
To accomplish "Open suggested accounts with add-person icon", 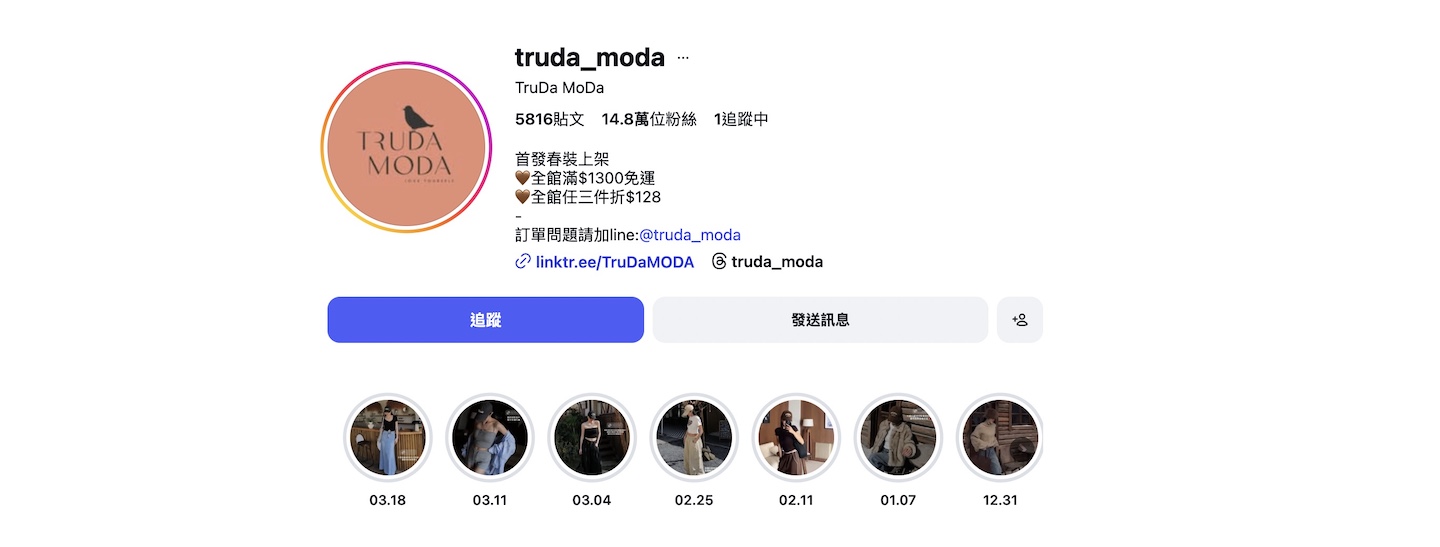I will tap(1019, 320).
